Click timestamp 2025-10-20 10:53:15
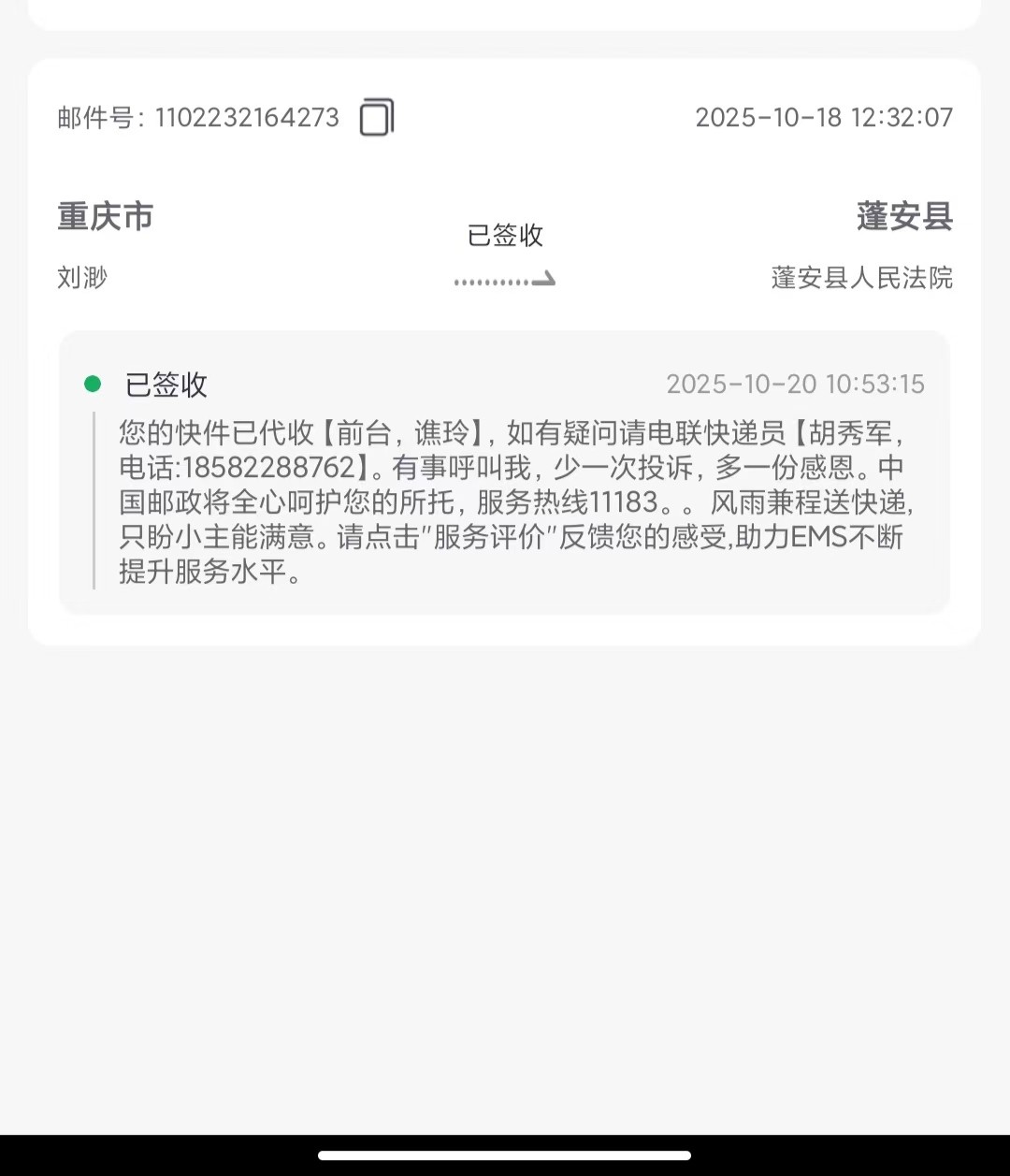 [795, 384]
